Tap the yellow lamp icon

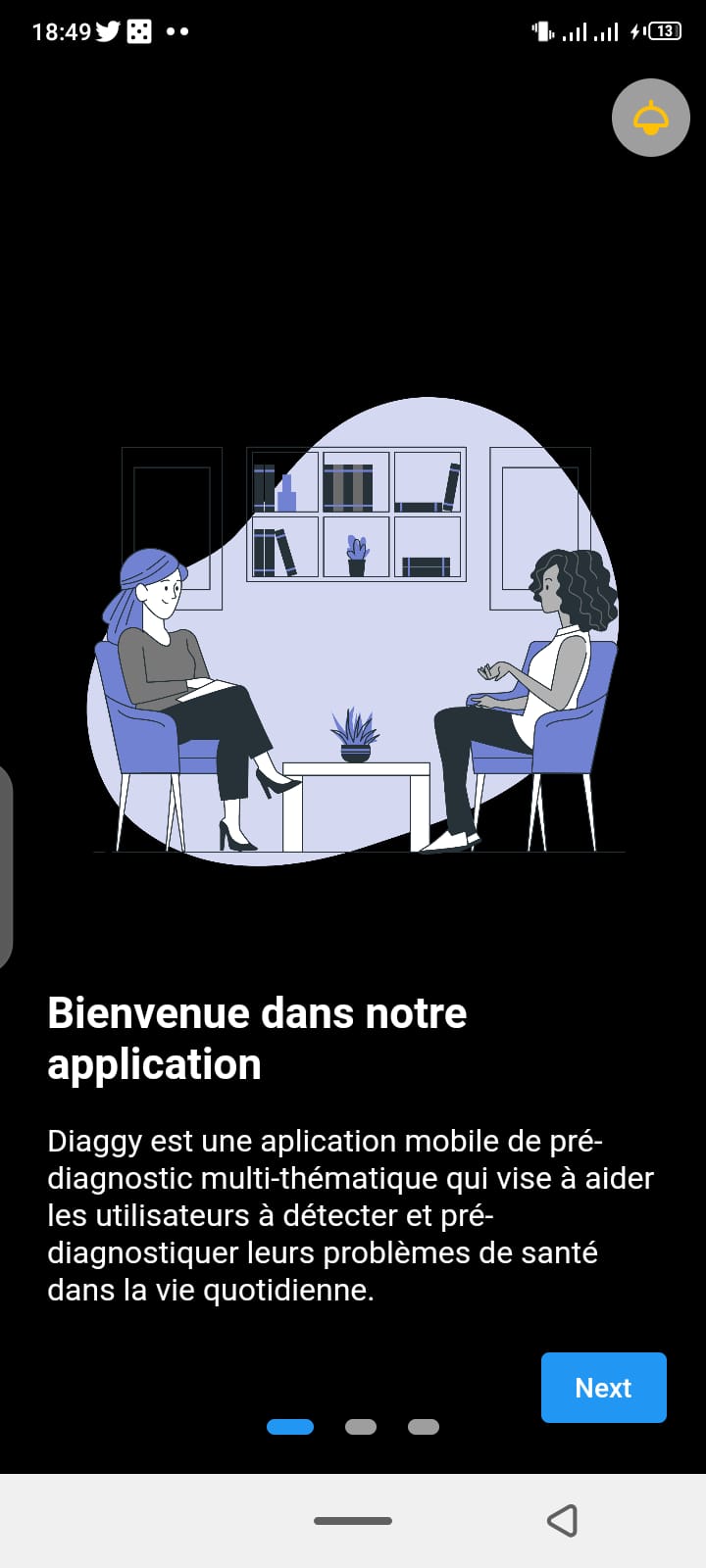point(651,118)
